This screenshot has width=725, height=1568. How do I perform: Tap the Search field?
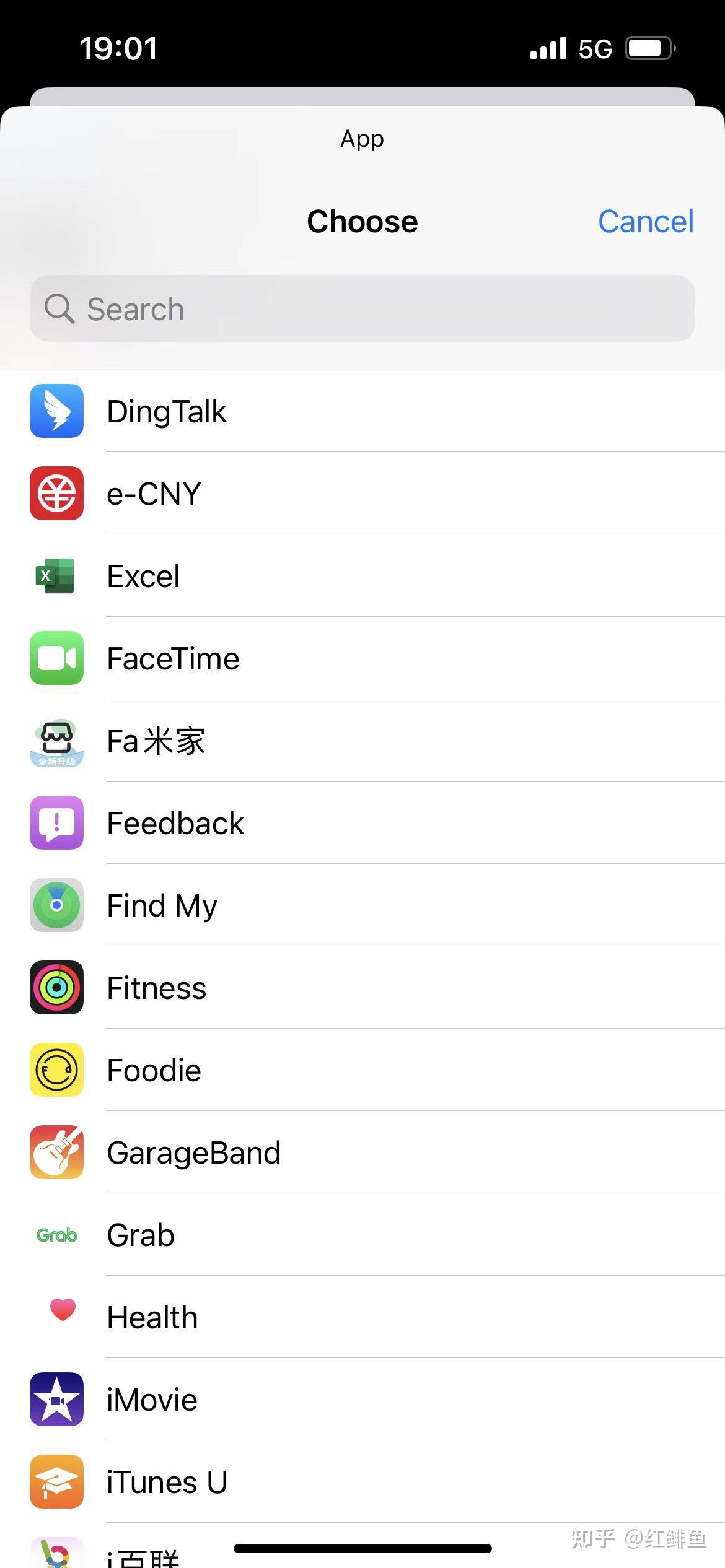(362, 308)
